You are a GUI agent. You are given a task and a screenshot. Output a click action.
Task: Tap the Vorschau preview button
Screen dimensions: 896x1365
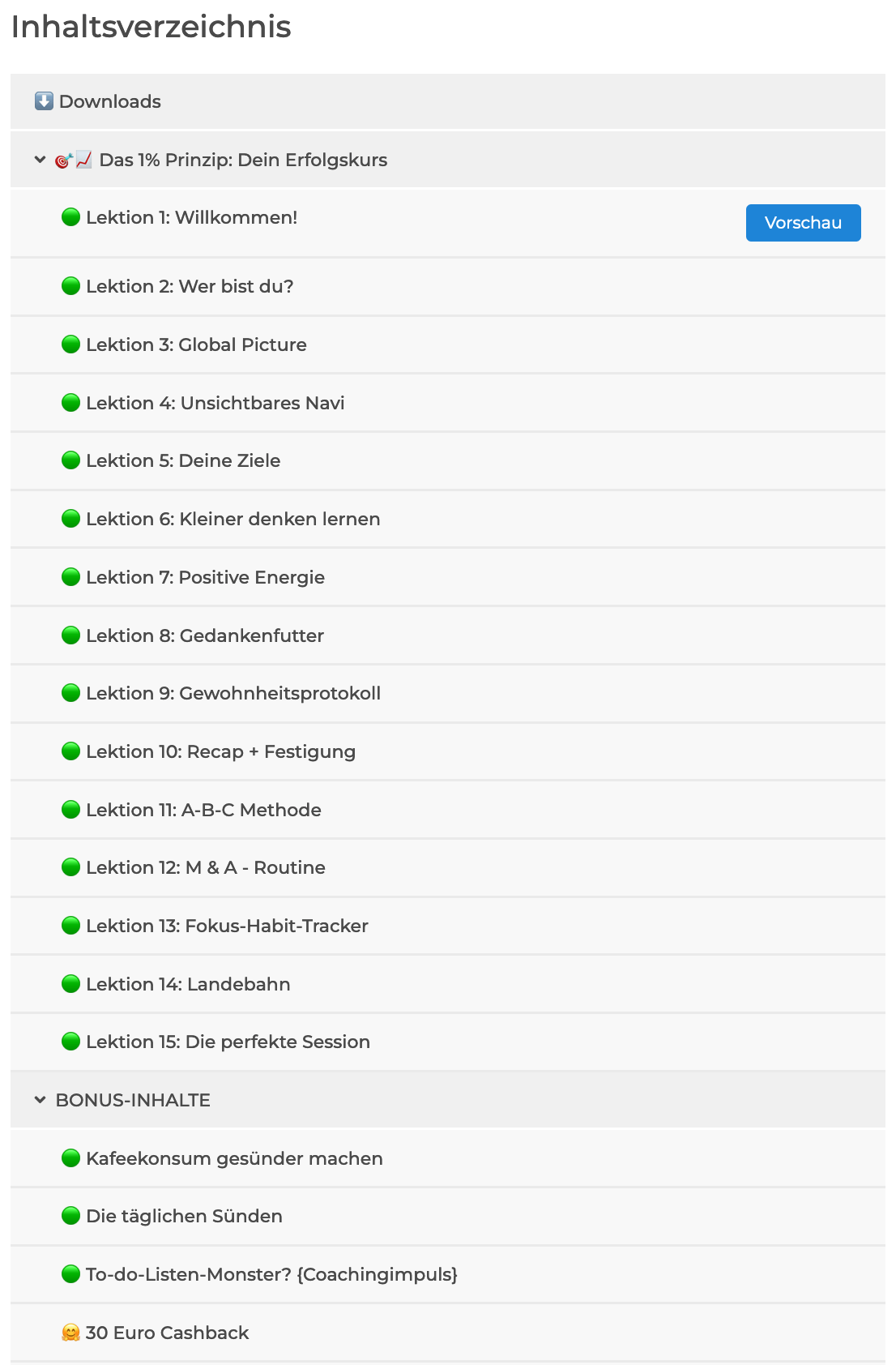802,223
